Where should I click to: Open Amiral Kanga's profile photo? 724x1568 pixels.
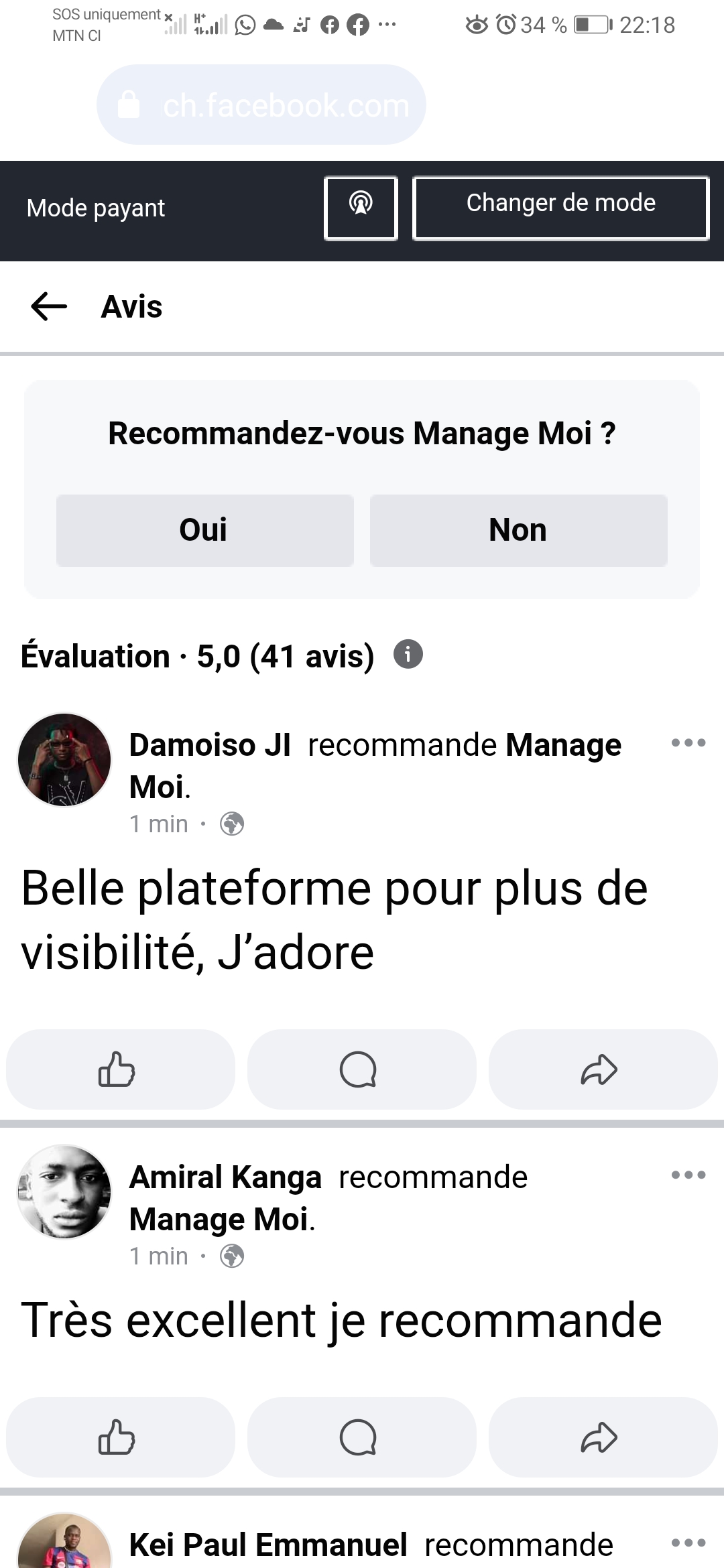coord(64,1191)
